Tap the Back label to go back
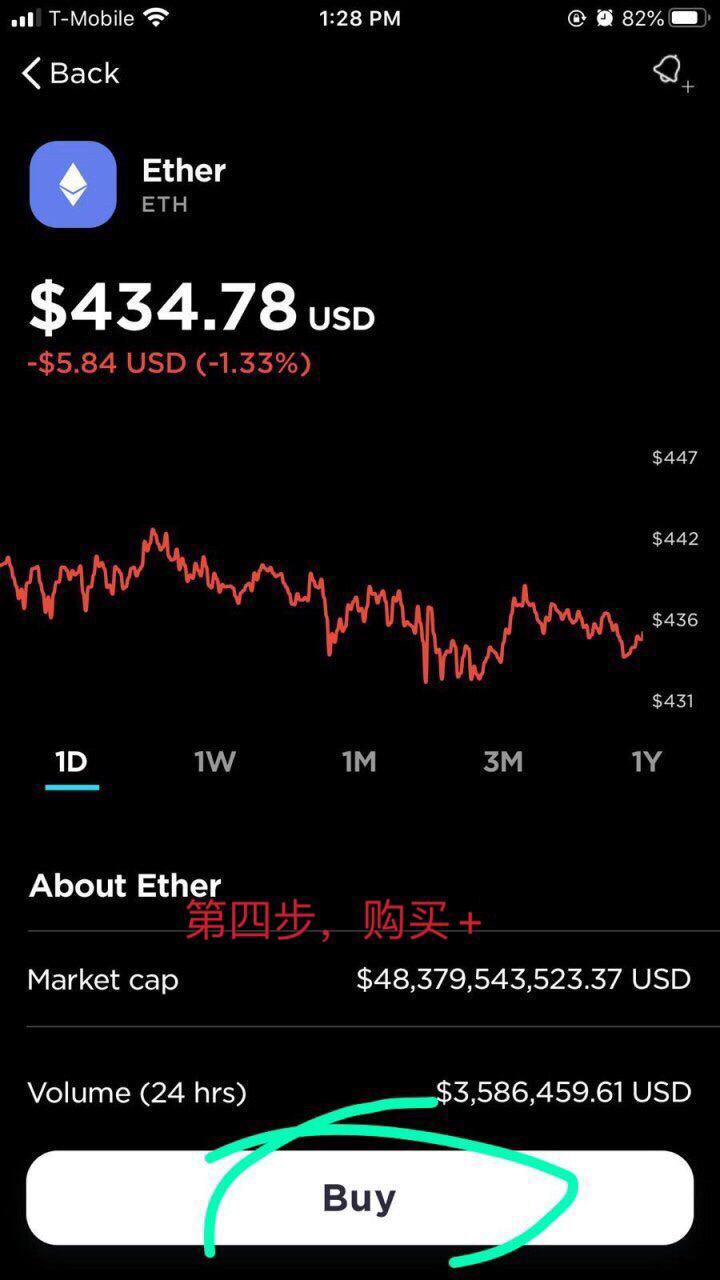The height and width of the screenshot is (1280, 720). click(x=84, y=73)
